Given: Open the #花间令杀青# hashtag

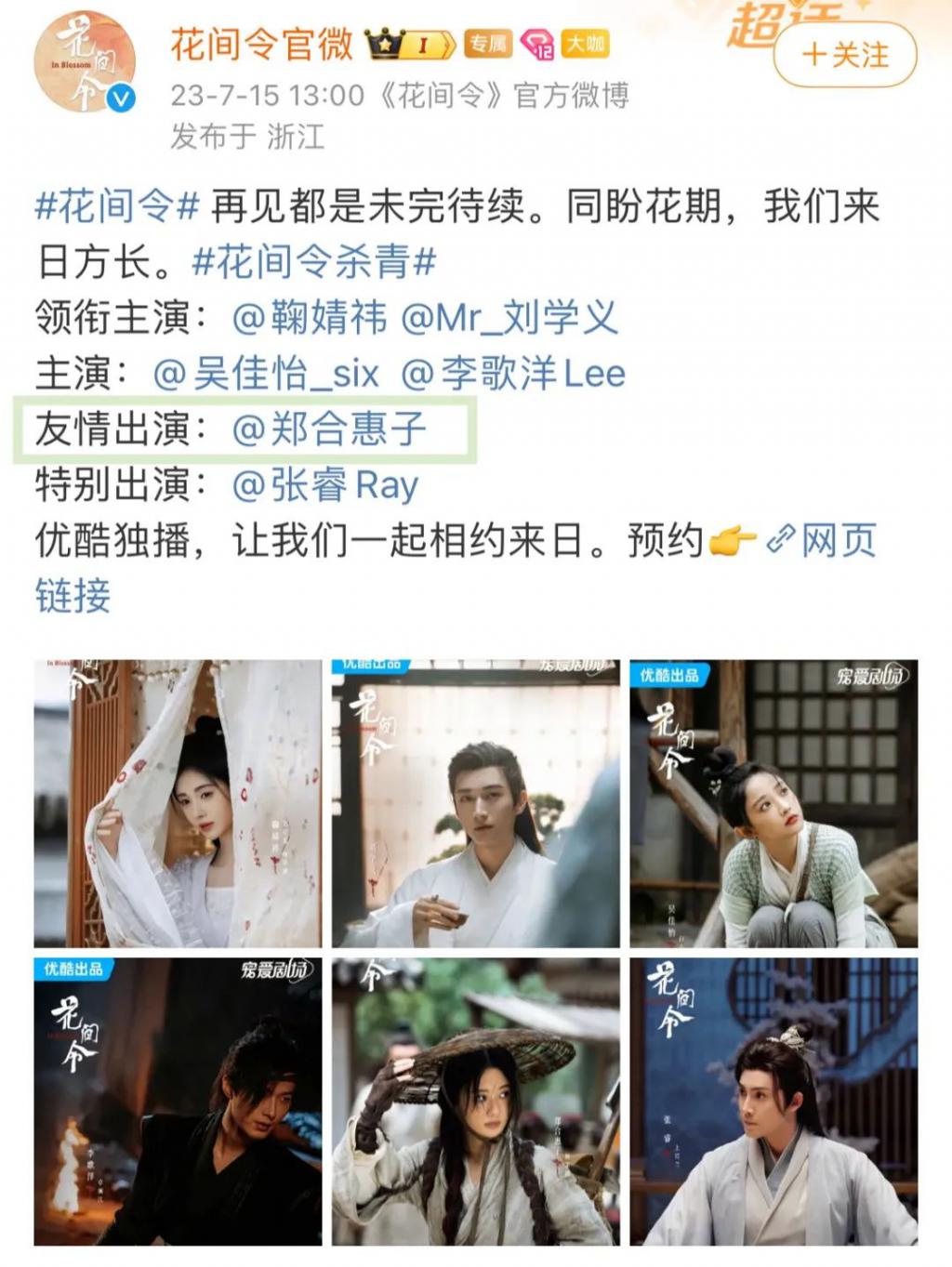Looking at the screenshot, I should pos(314,262).
